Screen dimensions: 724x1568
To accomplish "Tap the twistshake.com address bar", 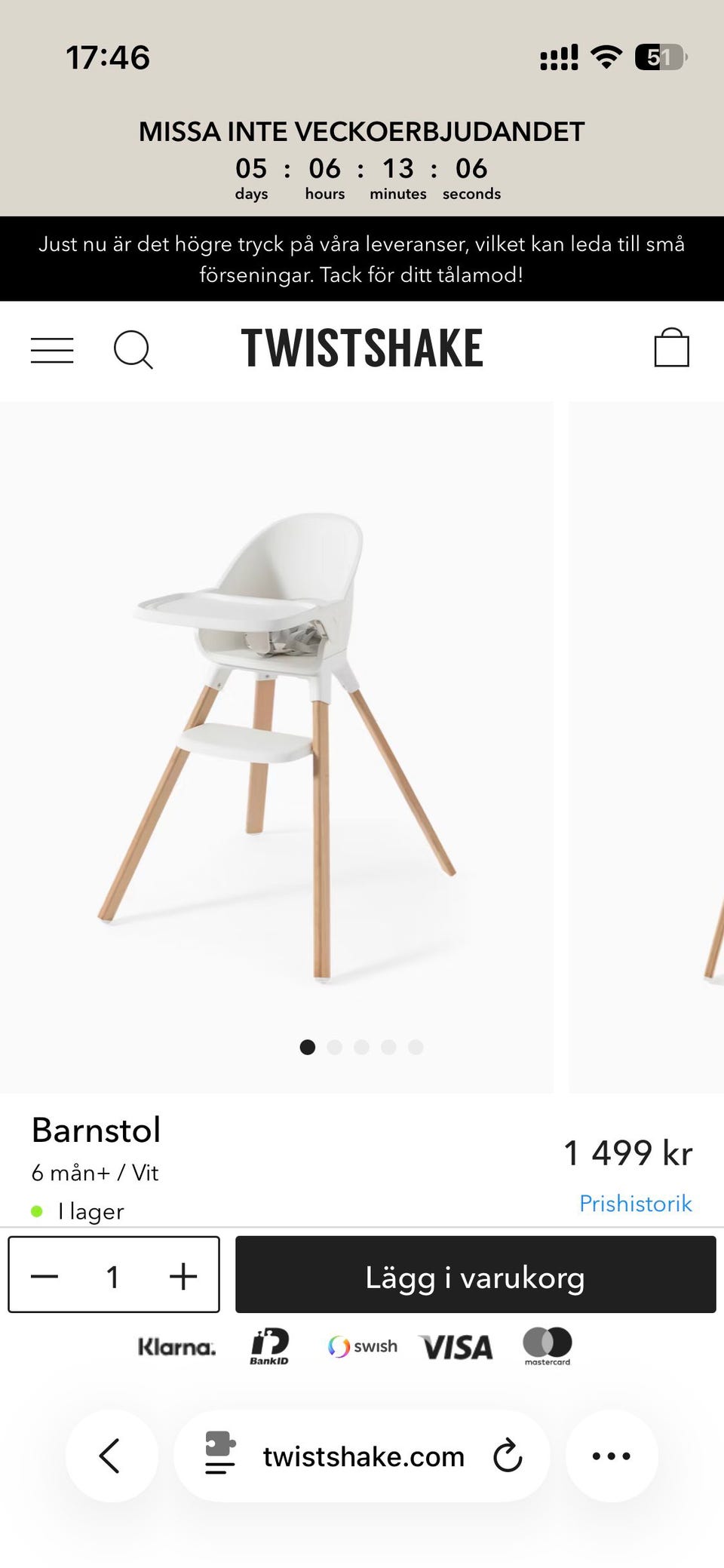I will [364, 1456].
